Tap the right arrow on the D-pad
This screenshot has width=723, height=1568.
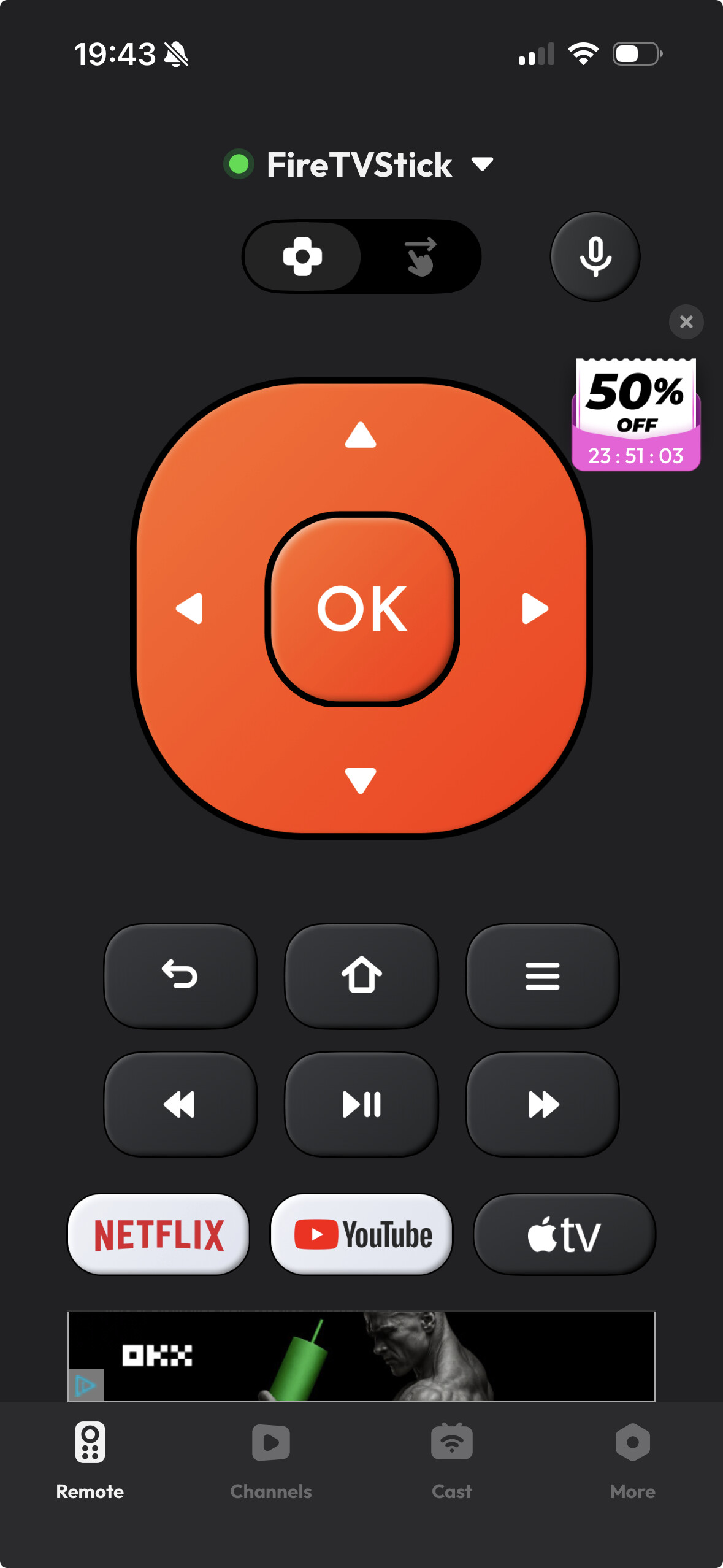point(535,609)
